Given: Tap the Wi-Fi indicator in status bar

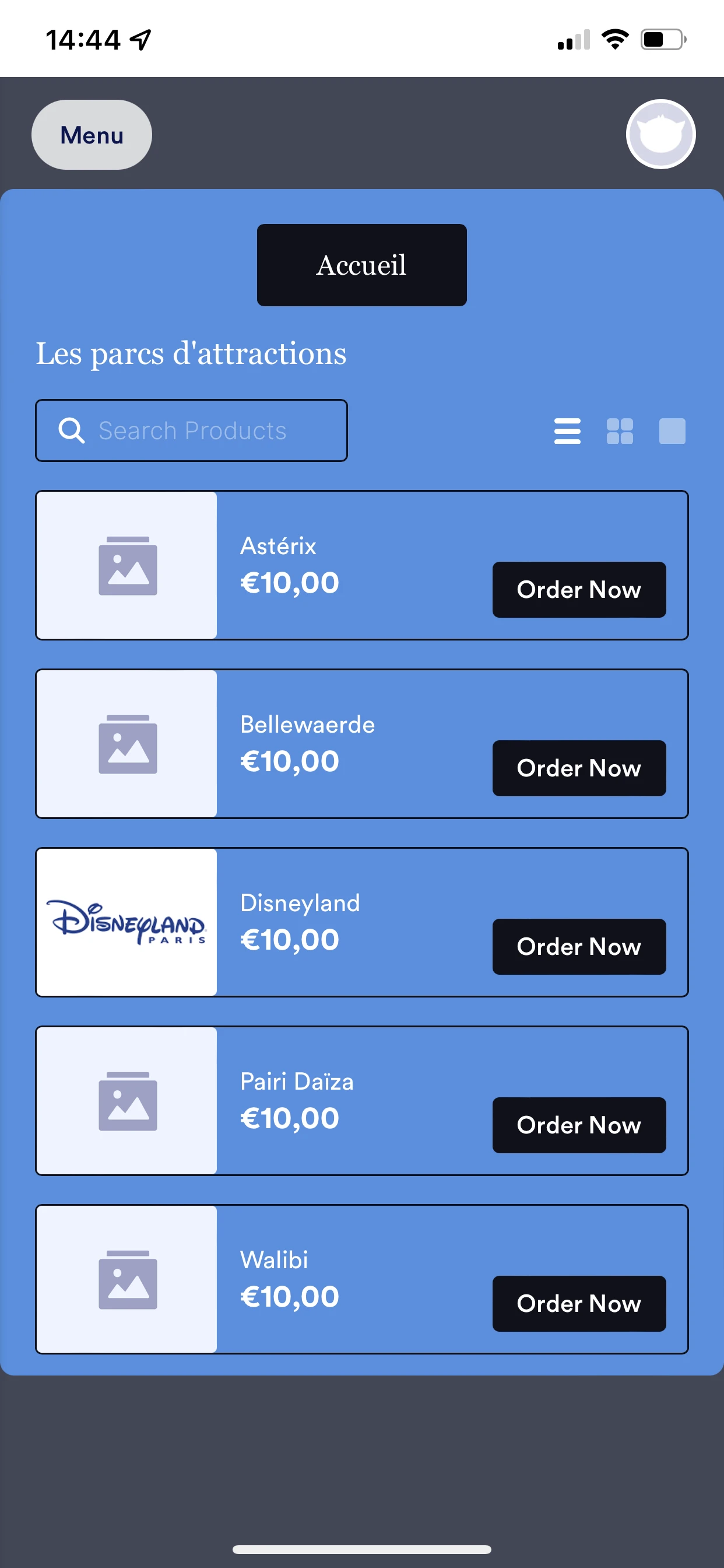Looking at the screenshot, I should [x=615, y=38].
